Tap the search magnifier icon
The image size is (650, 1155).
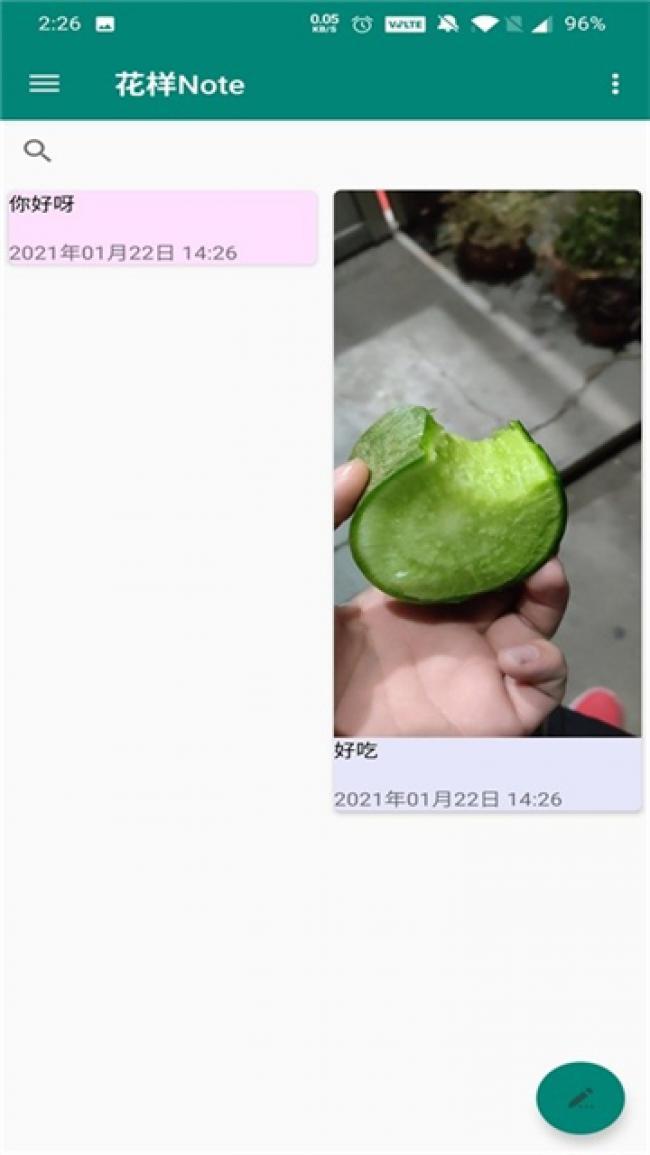[x=37, y=151]
